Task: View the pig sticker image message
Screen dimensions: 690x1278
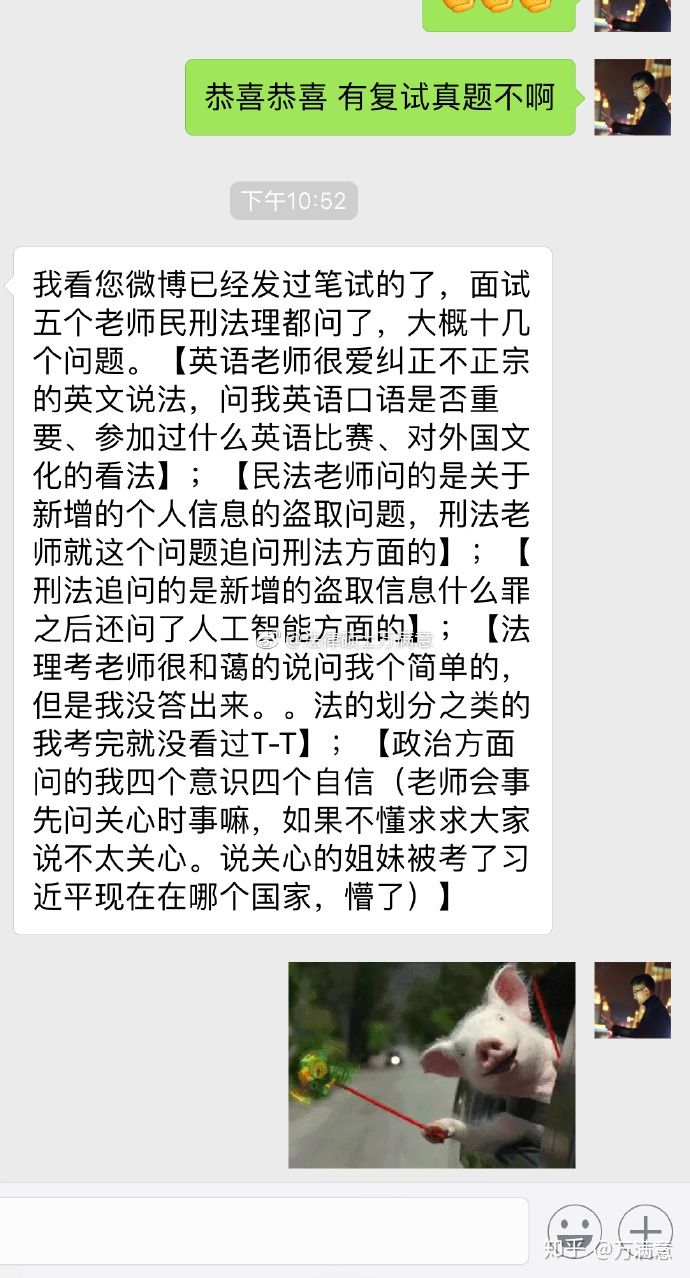Action: pyautogui.click(x=431, y=1064)
